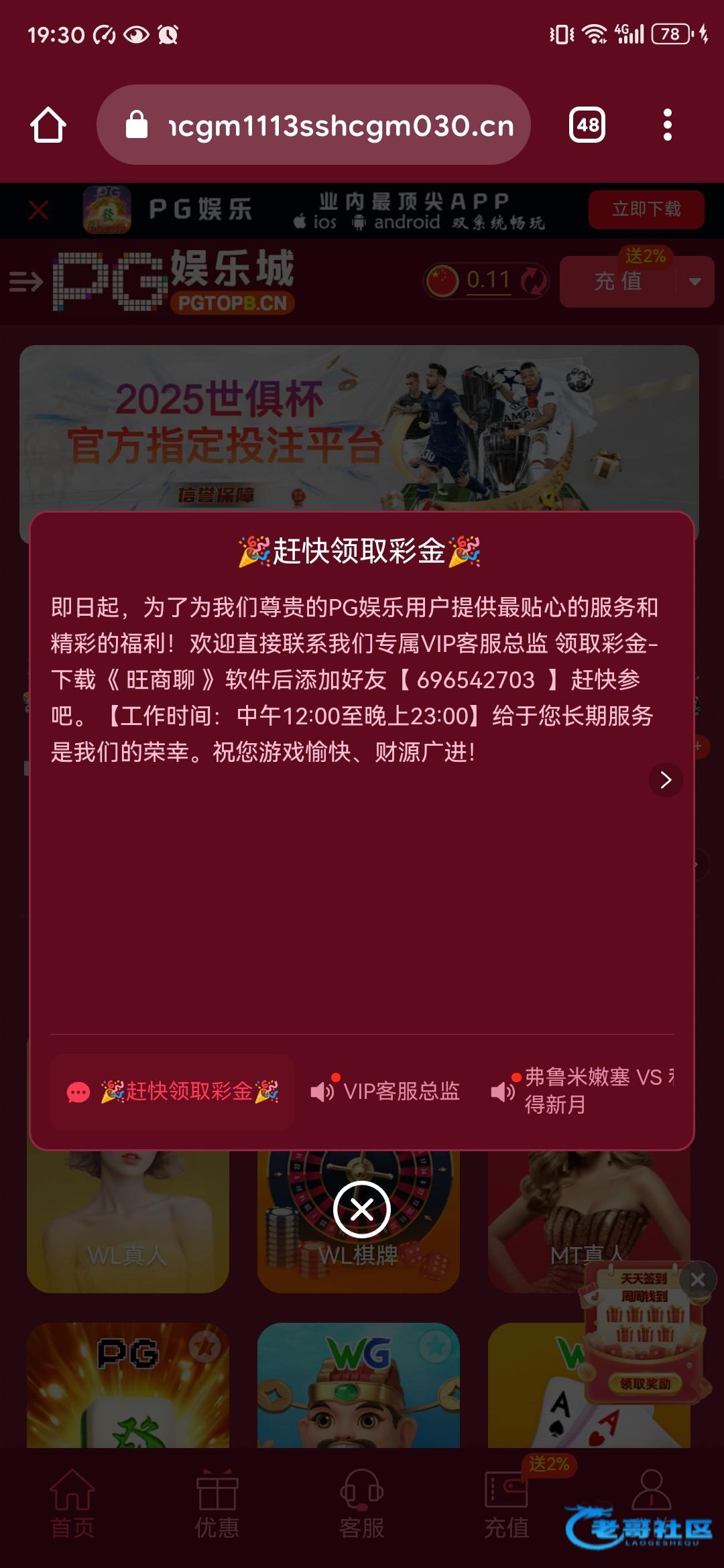The height and width of the screenshot is (1568, 724).
Task: Tap the 立即下载 download button
Action: coord(646,209)
